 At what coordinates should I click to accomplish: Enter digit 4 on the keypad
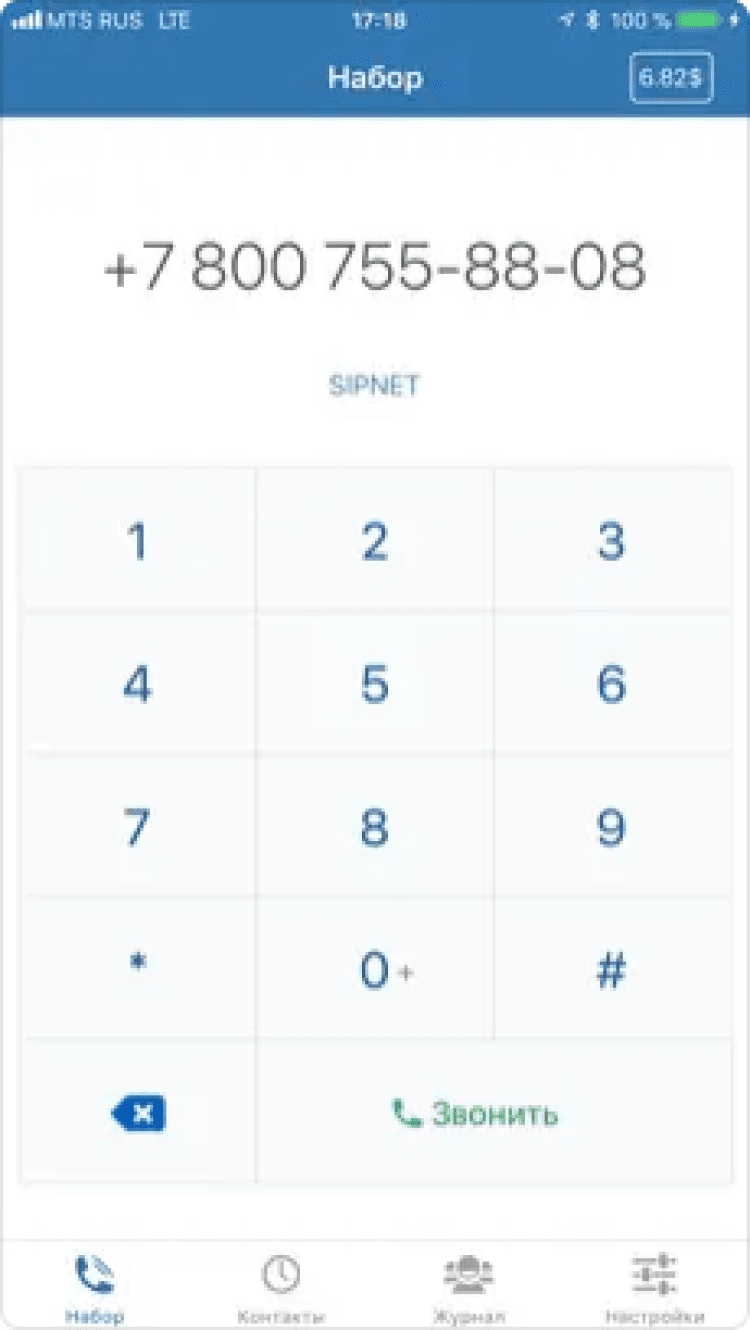[138, 685]
